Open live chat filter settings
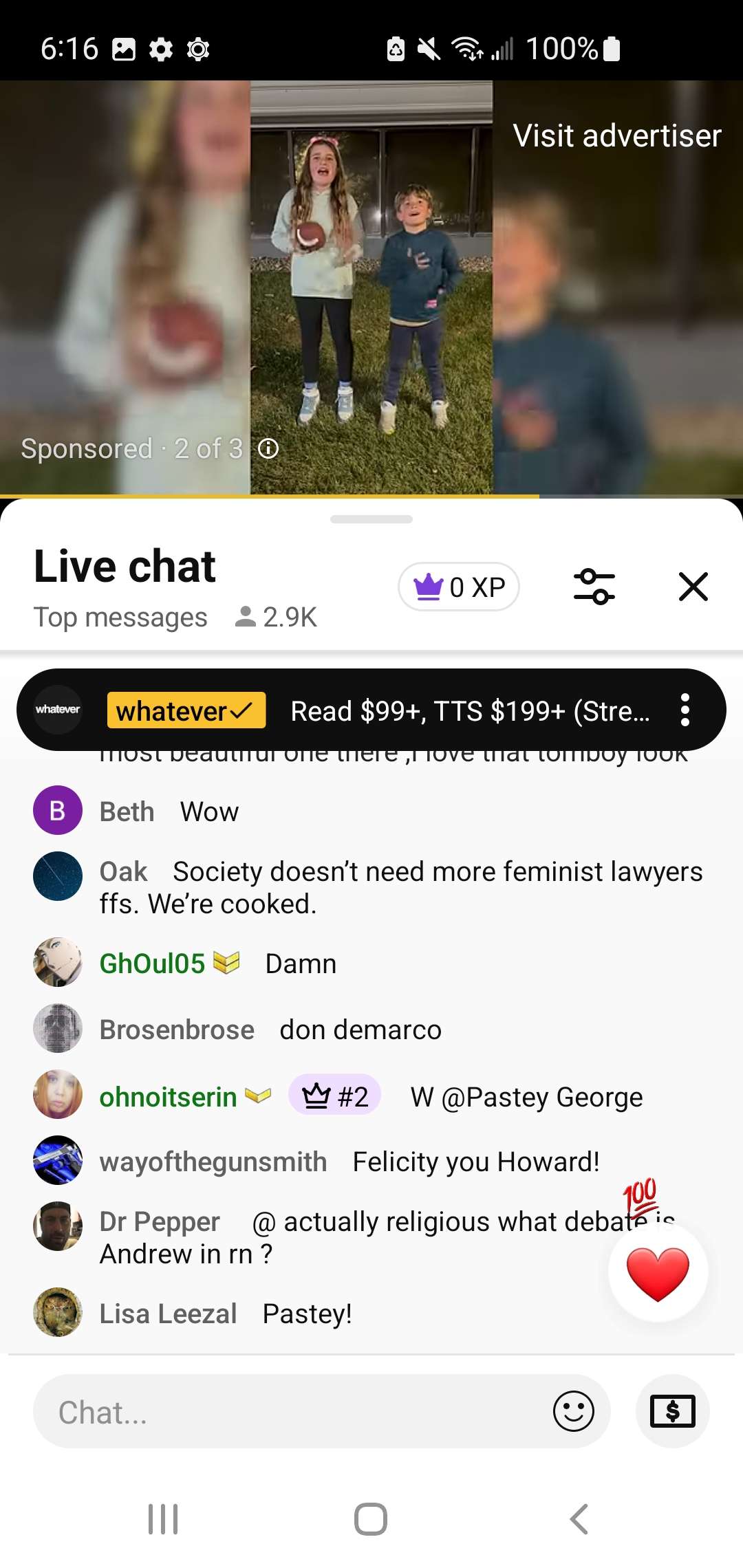Screen dimensions: 743x1568 point(594,587)
